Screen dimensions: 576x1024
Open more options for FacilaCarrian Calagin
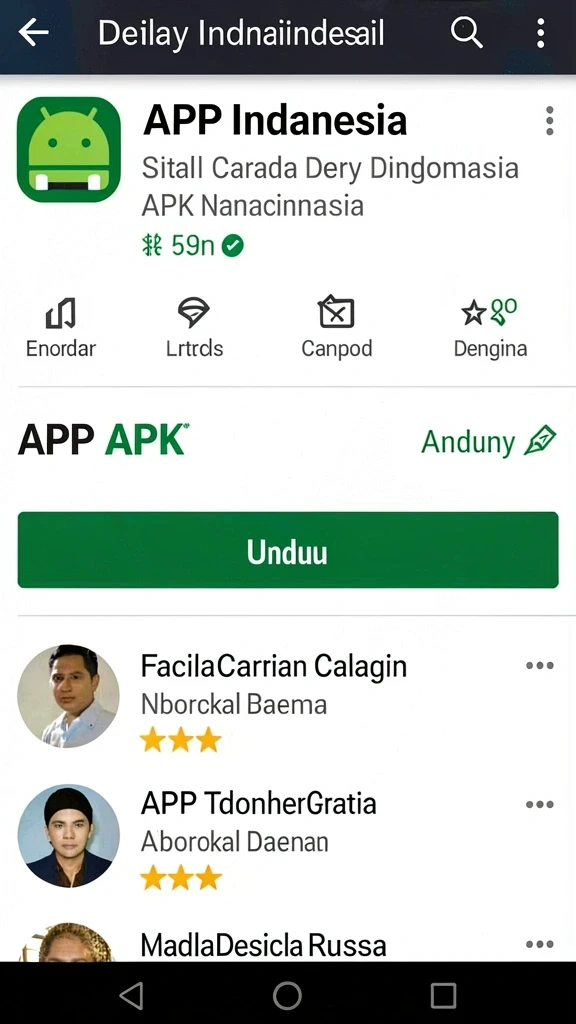[x=539, y=665]
